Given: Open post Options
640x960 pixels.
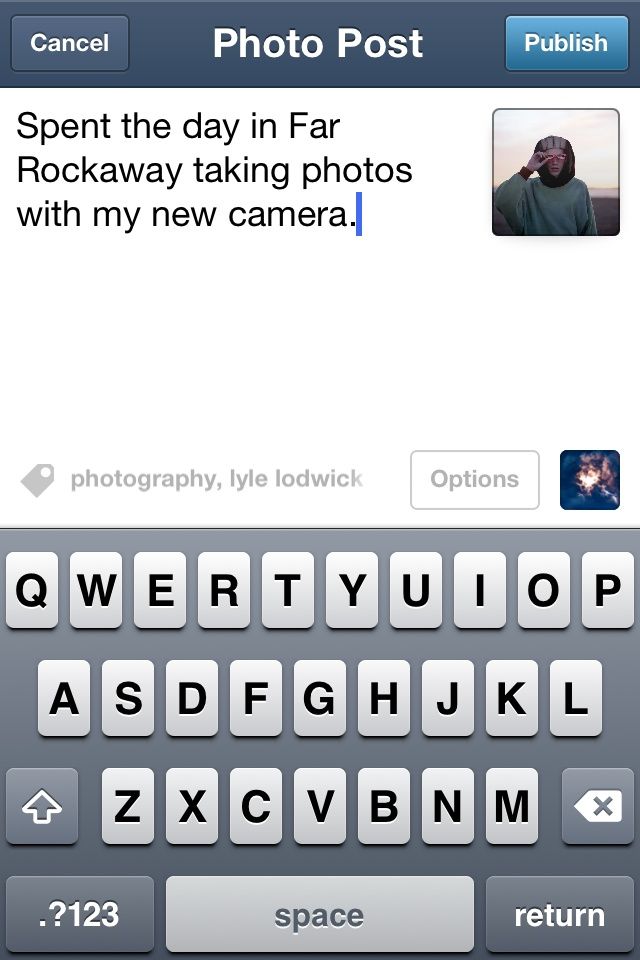Looking at the screenshot, I should click(474, 479).
